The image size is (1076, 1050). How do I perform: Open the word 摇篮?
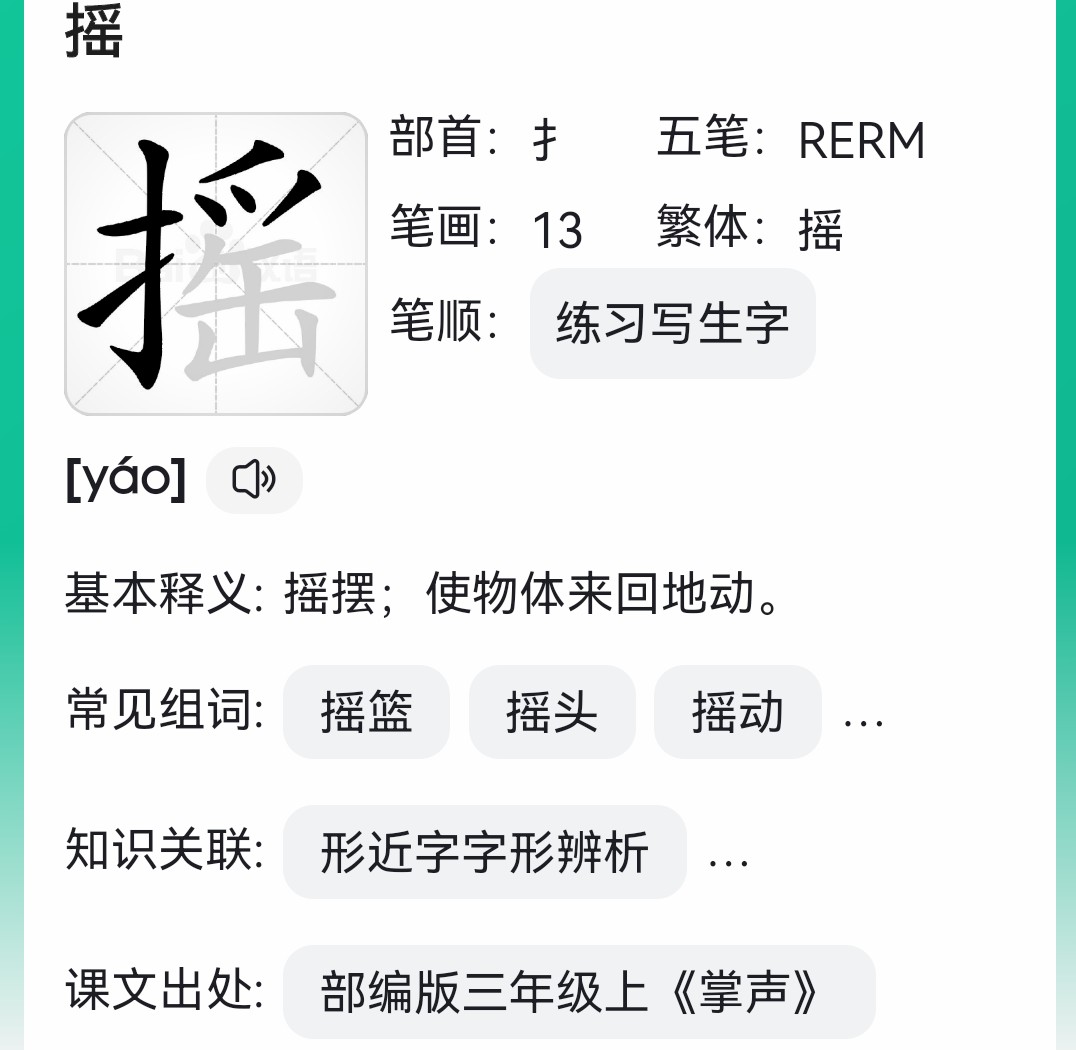366,712
